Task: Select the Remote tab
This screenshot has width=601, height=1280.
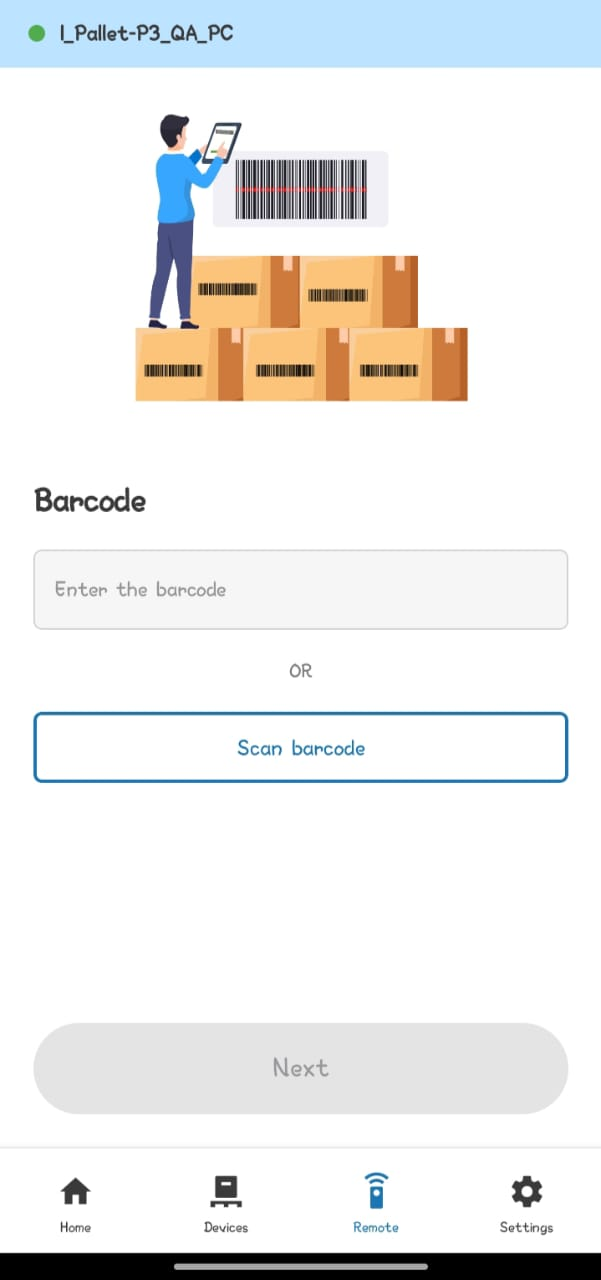Action: coord(375,1202)
